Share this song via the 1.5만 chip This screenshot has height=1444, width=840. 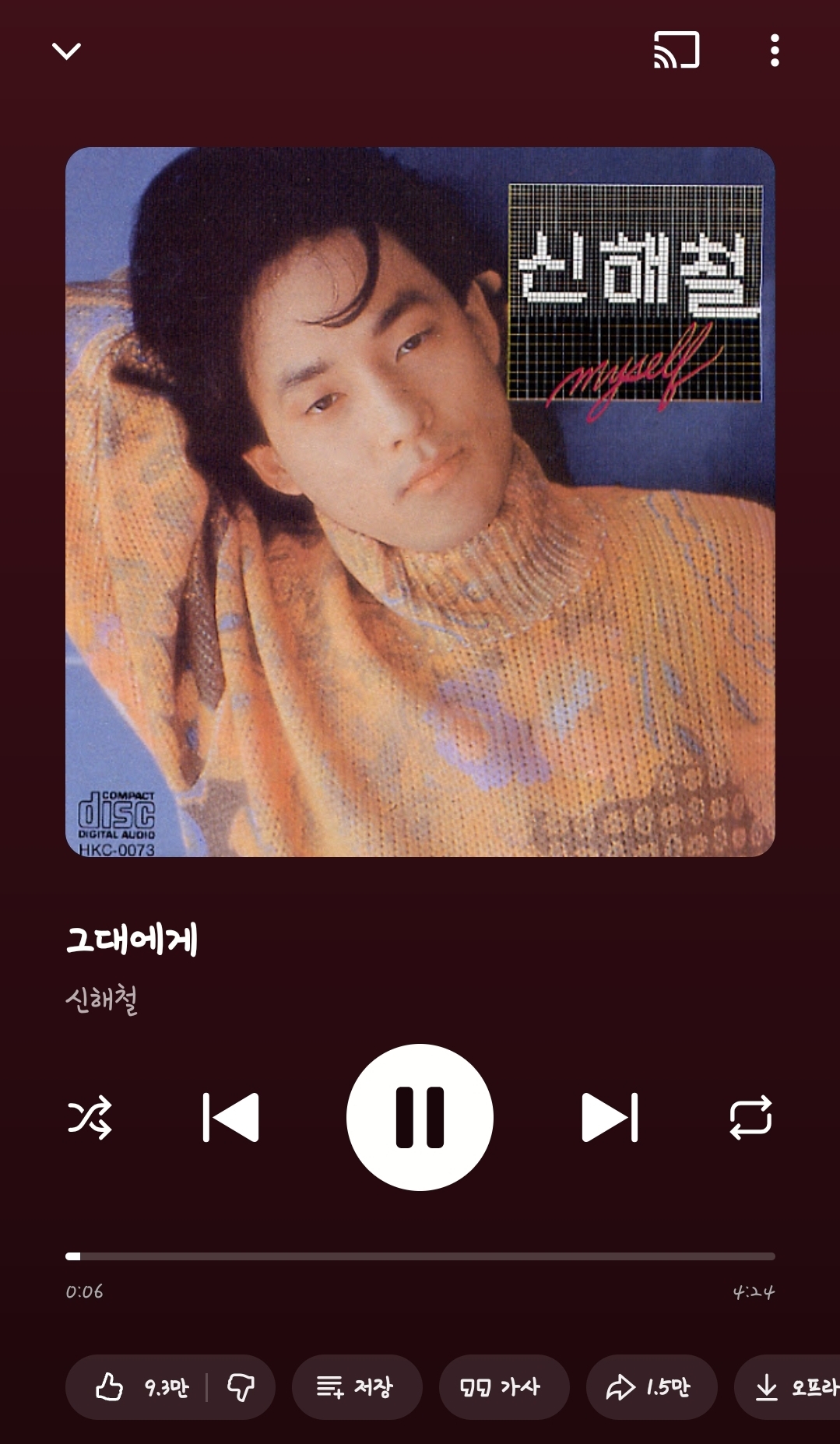point(651,1387)
